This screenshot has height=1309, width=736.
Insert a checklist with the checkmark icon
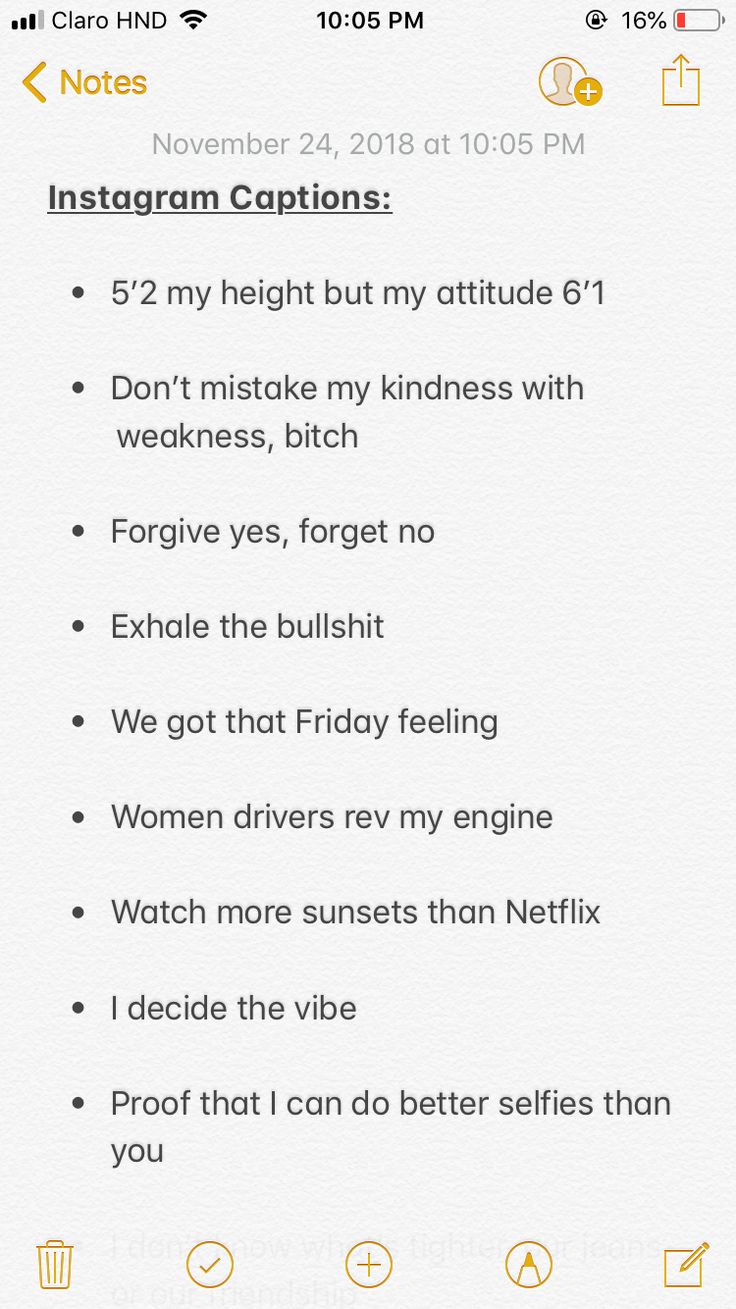point(210,1265)
